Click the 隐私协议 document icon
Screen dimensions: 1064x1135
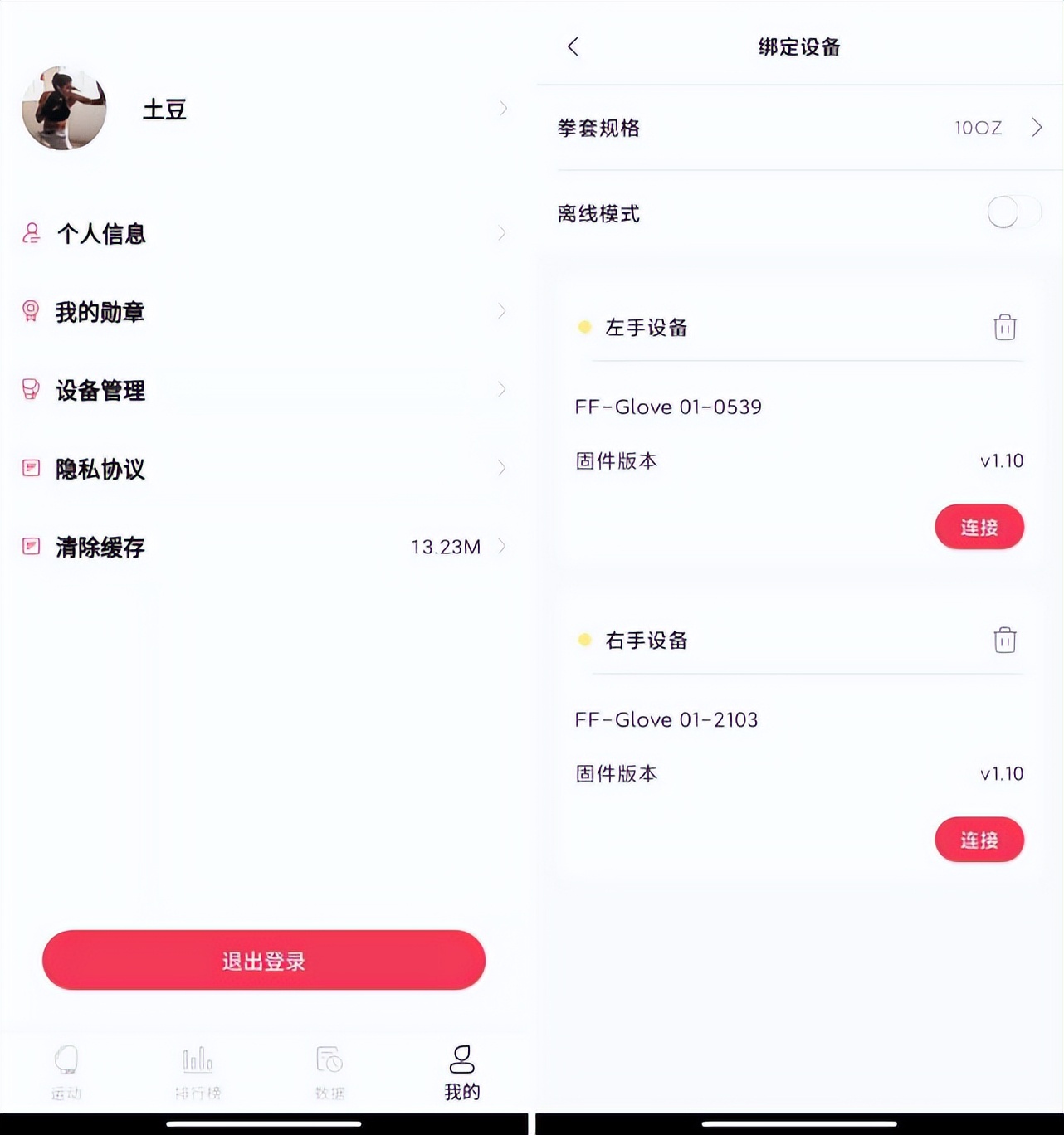[31, 468]
